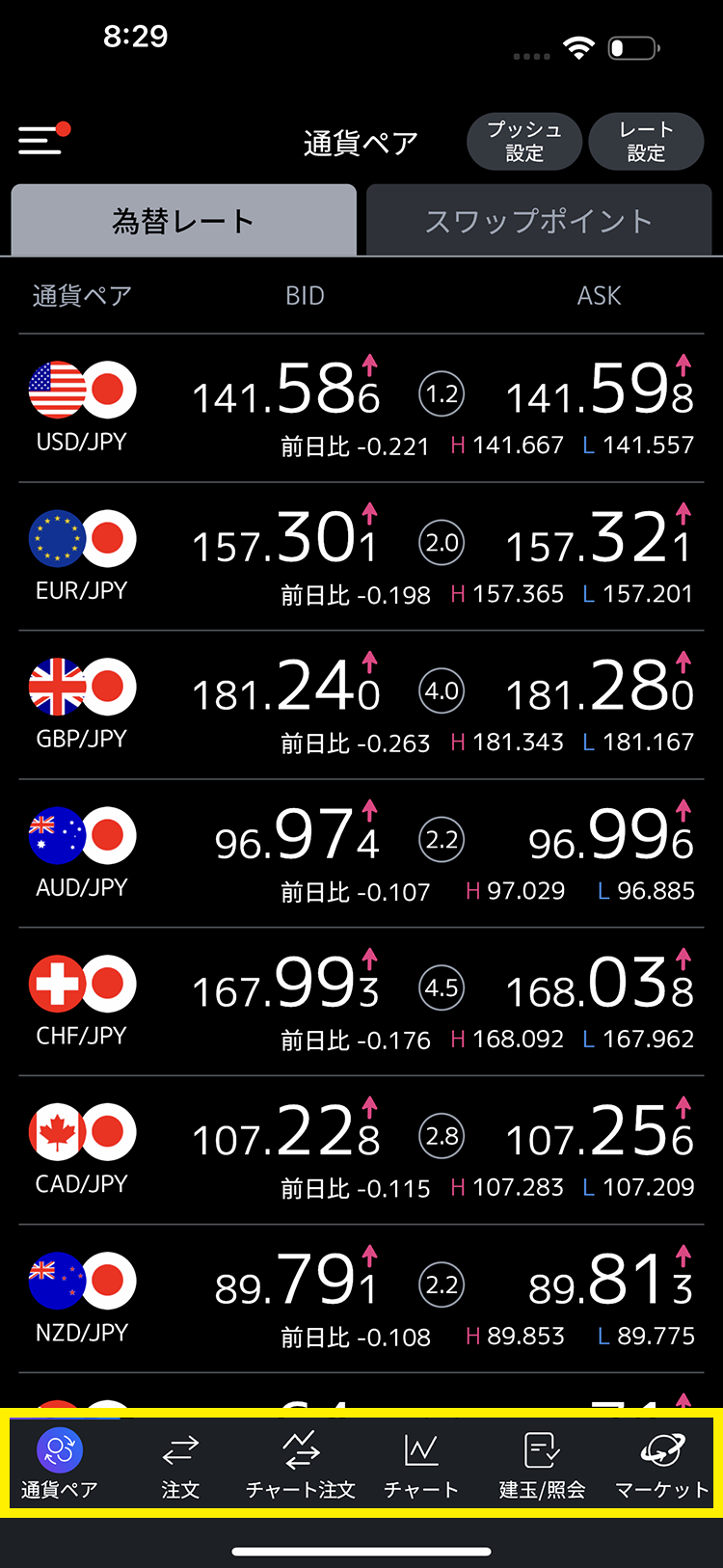Switch to the スワップポイント tab
Image resolution: width=723 pixels, height=1568 pixels.
pos(539,221)
